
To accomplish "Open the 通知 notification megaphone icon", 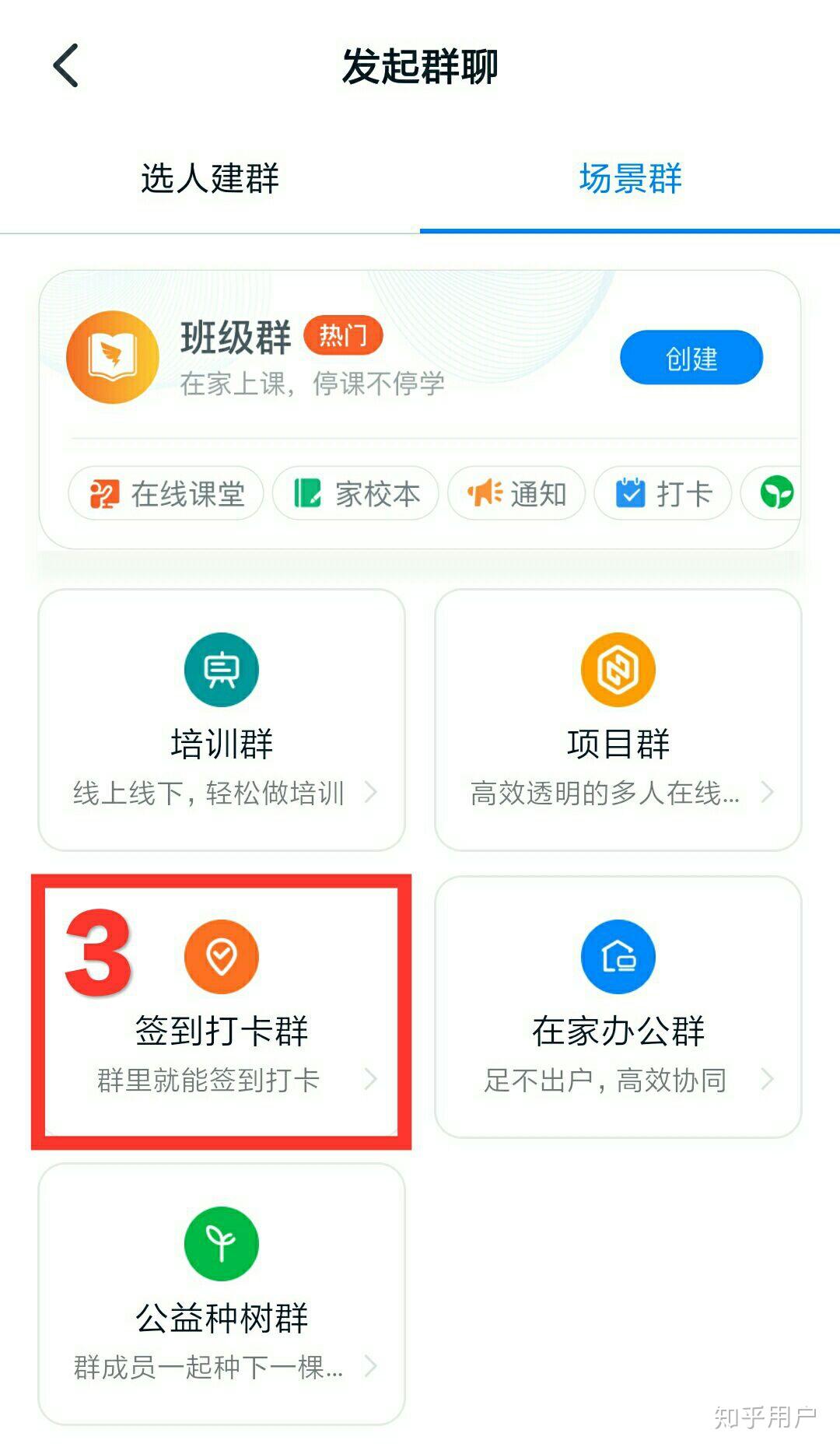I will 484,493.
